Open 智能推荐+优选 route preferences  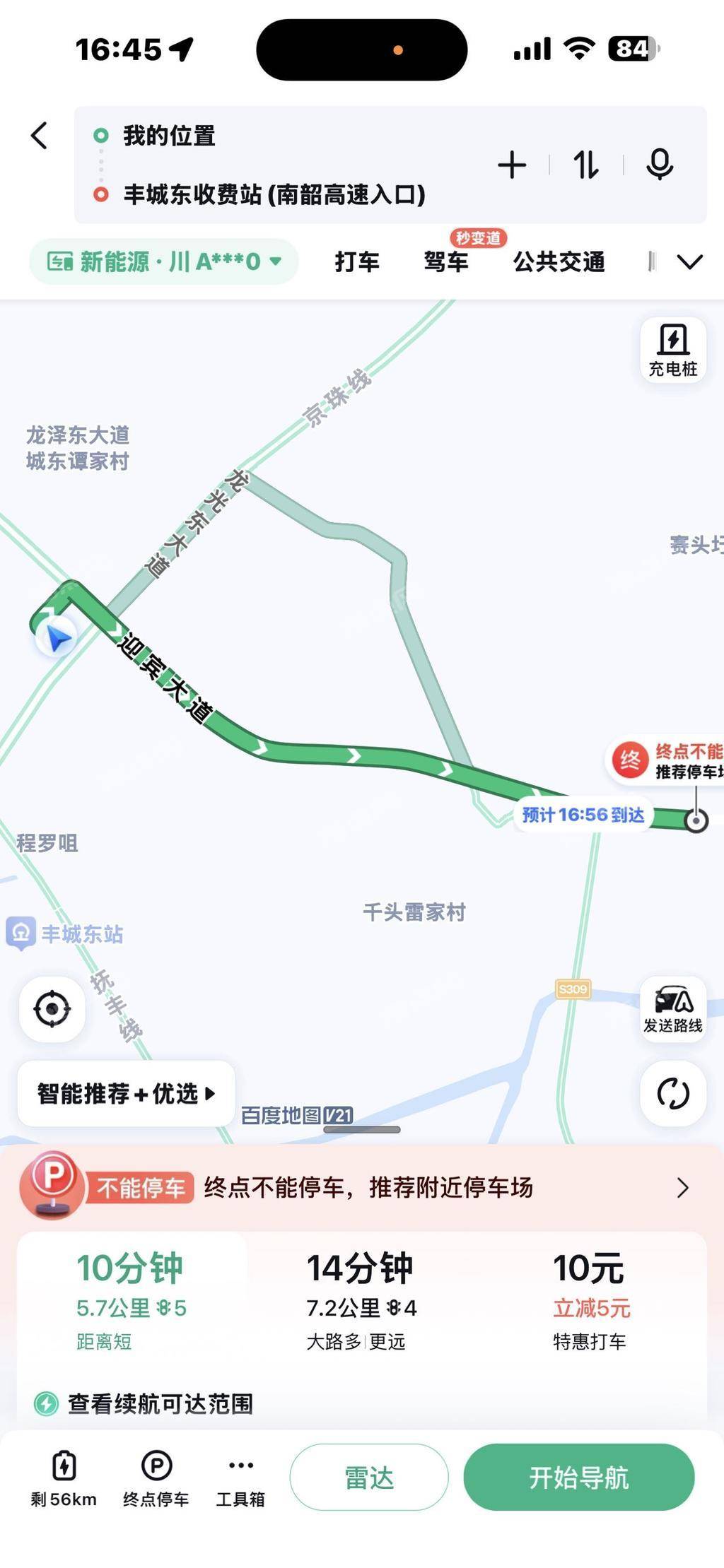(x=126, y=1094)
